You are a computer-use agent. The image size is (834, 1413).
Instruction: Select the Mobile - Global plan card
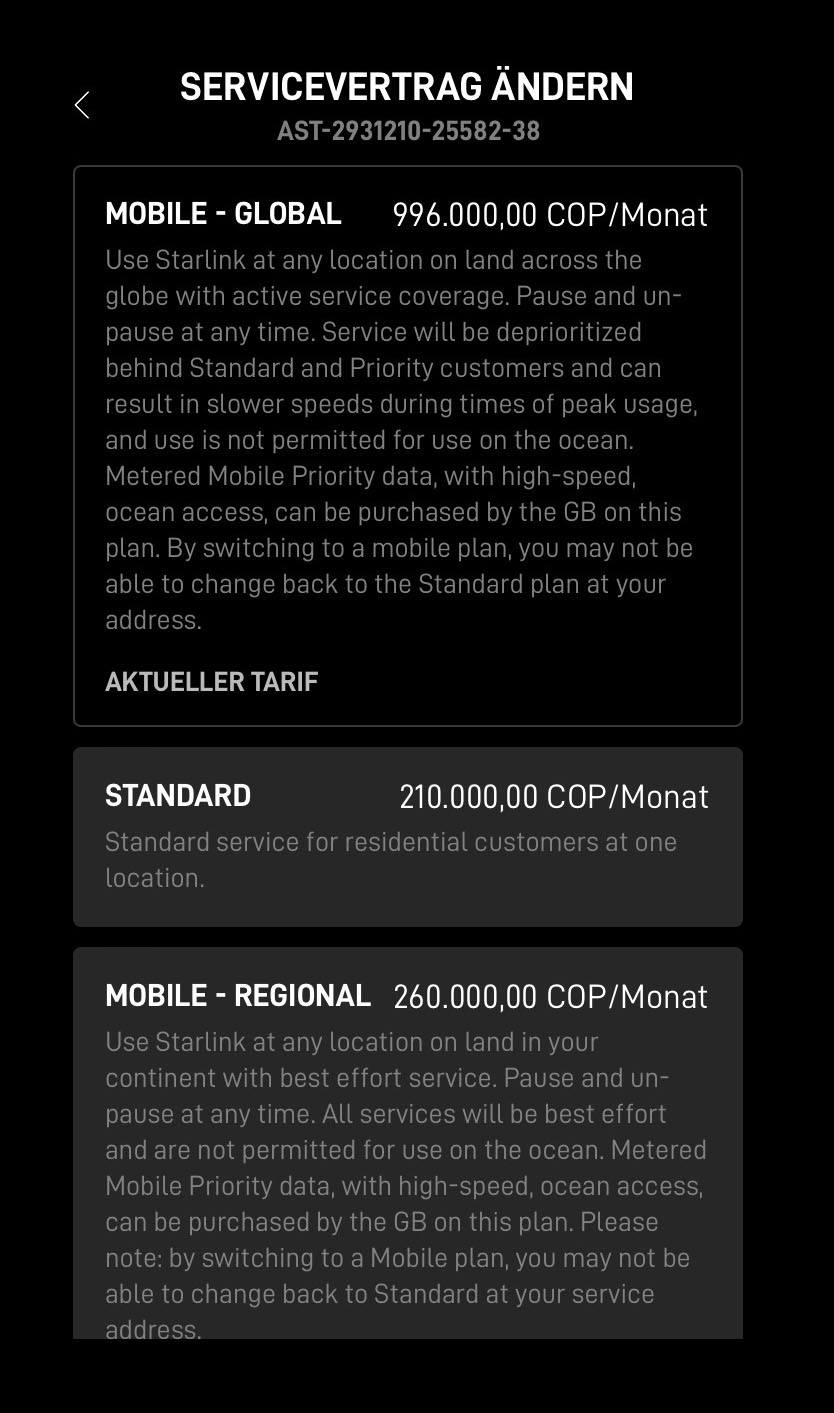[x=407, y=445]
